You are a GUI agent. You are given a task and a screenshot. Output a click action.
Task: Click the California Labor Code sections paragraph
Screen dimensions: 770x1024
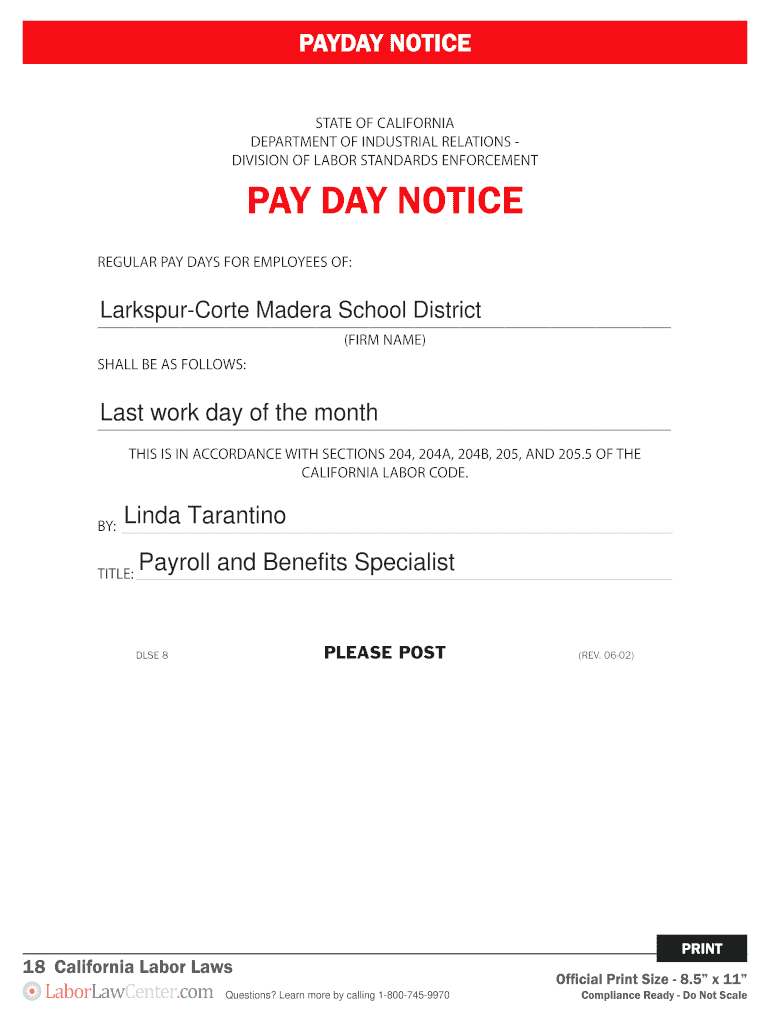pos(384,463)
